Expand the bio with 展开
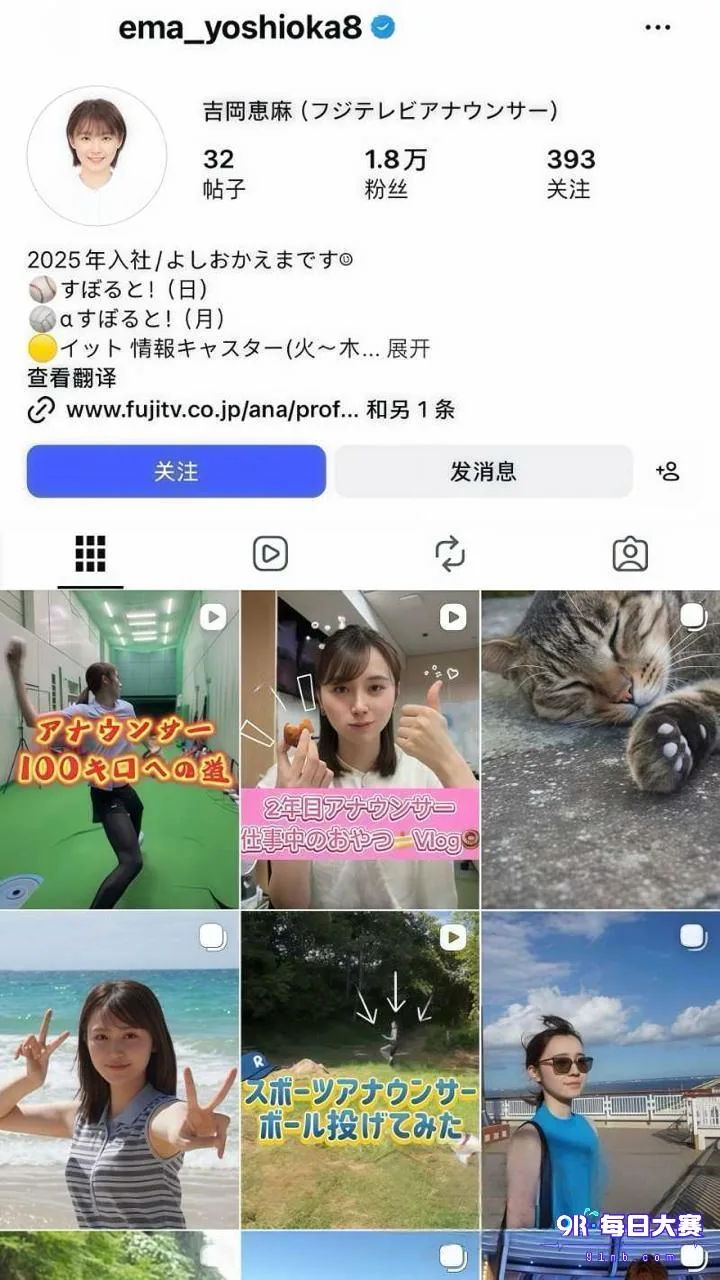This screenshot has height=1280, width=720. [407, 348]
